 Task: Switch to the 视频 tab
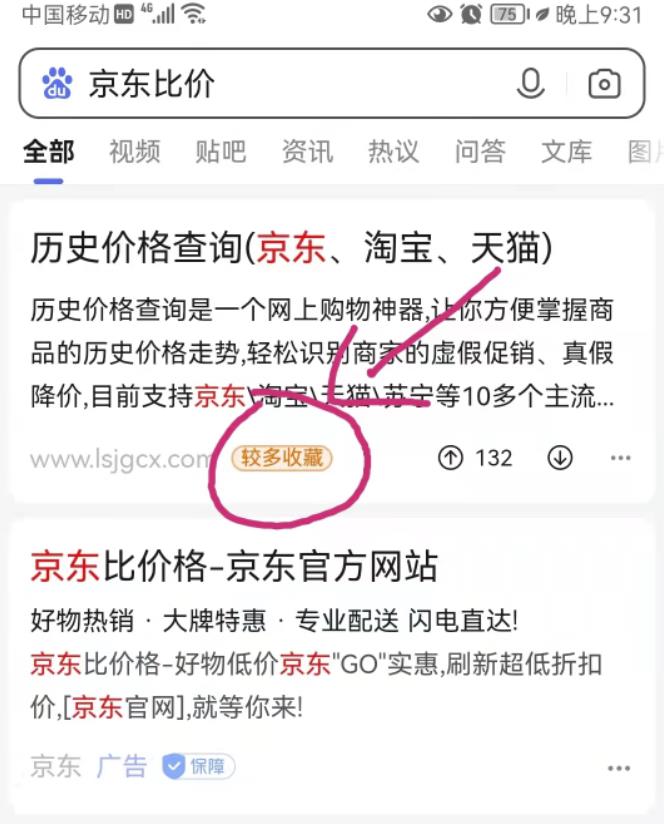tap(135, 152)
